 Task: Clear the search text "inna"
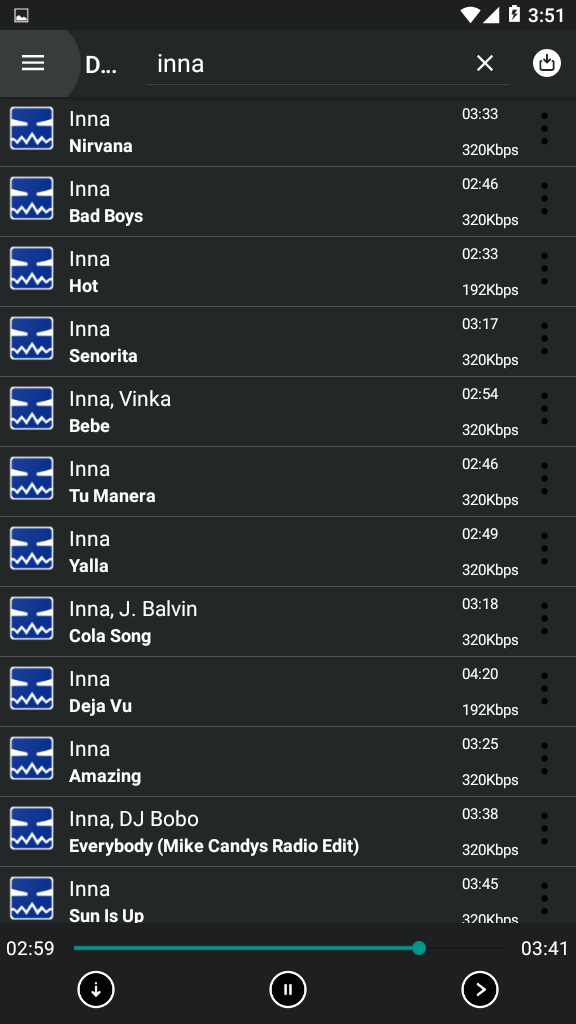point(485,63)
